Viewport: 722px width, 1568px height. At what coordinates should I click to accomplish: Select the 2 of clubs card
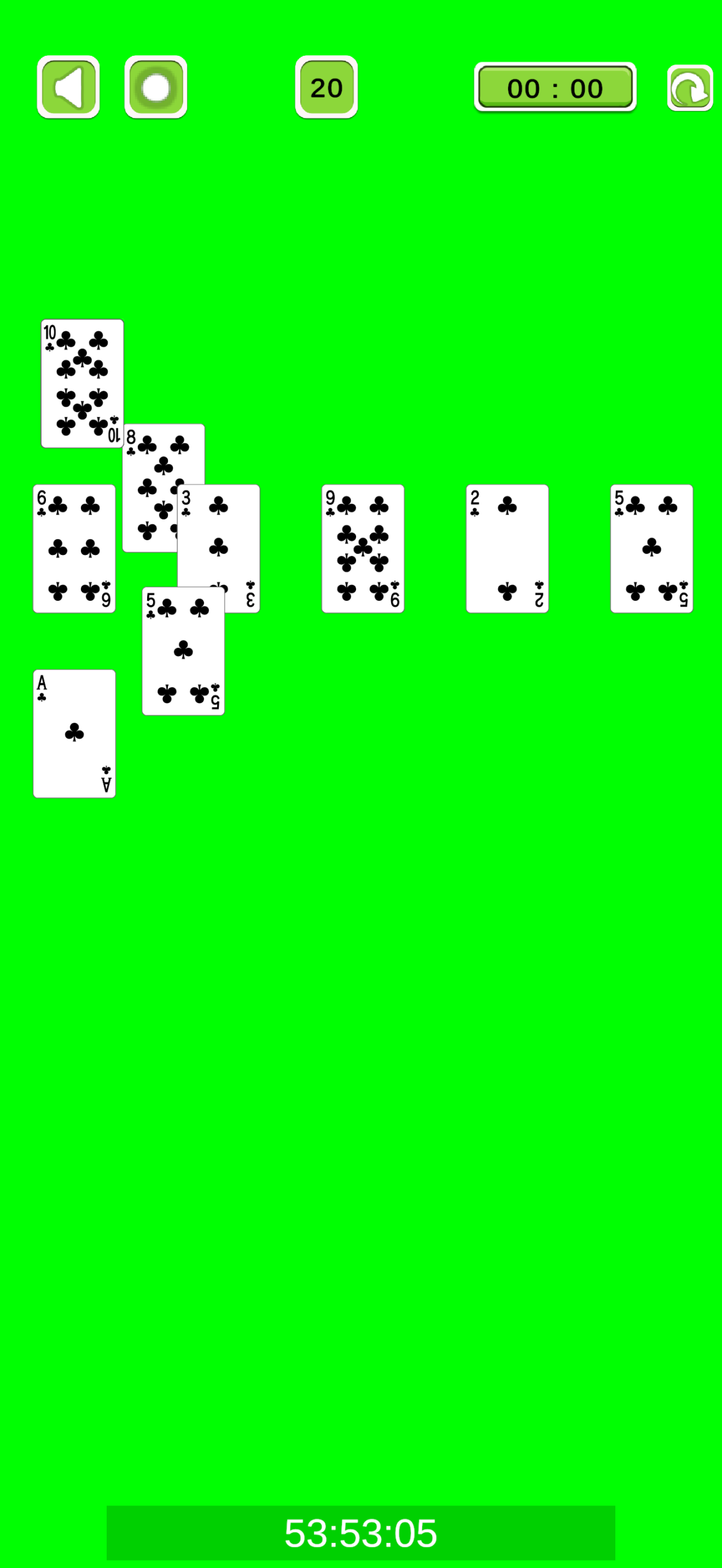507,549
